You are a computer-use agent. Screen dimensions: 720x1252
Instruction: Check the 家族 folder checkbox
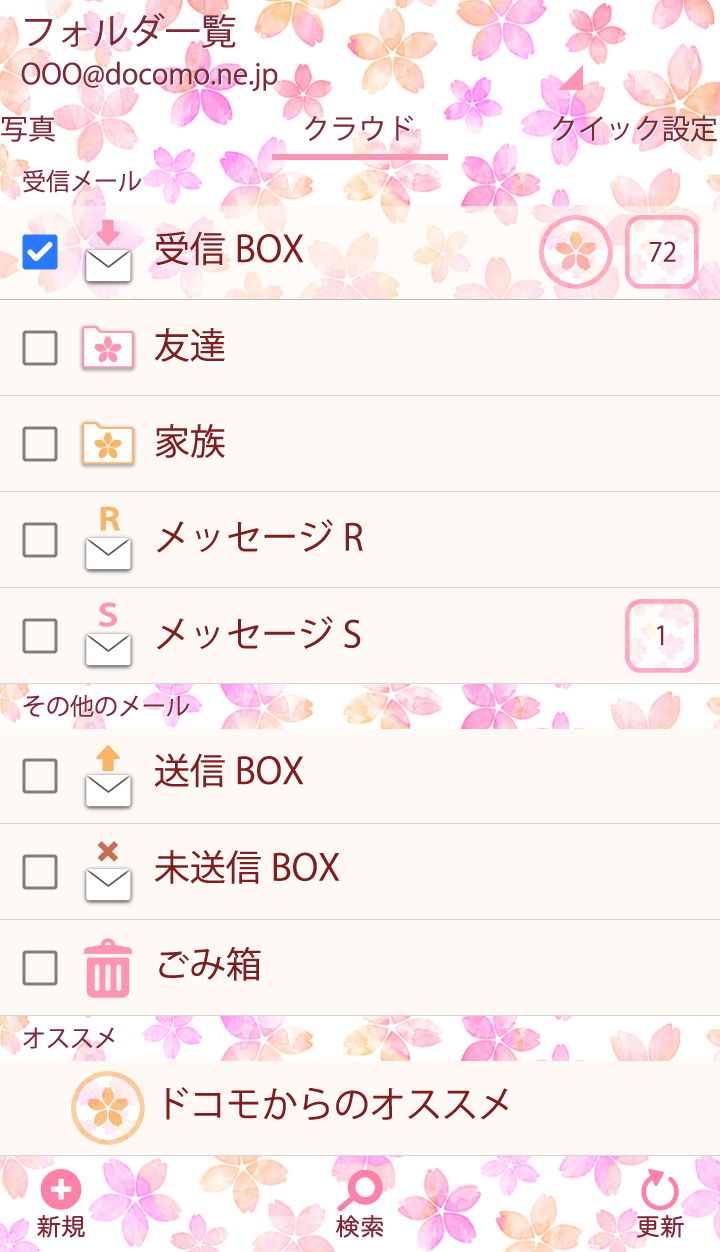[40, 444]
